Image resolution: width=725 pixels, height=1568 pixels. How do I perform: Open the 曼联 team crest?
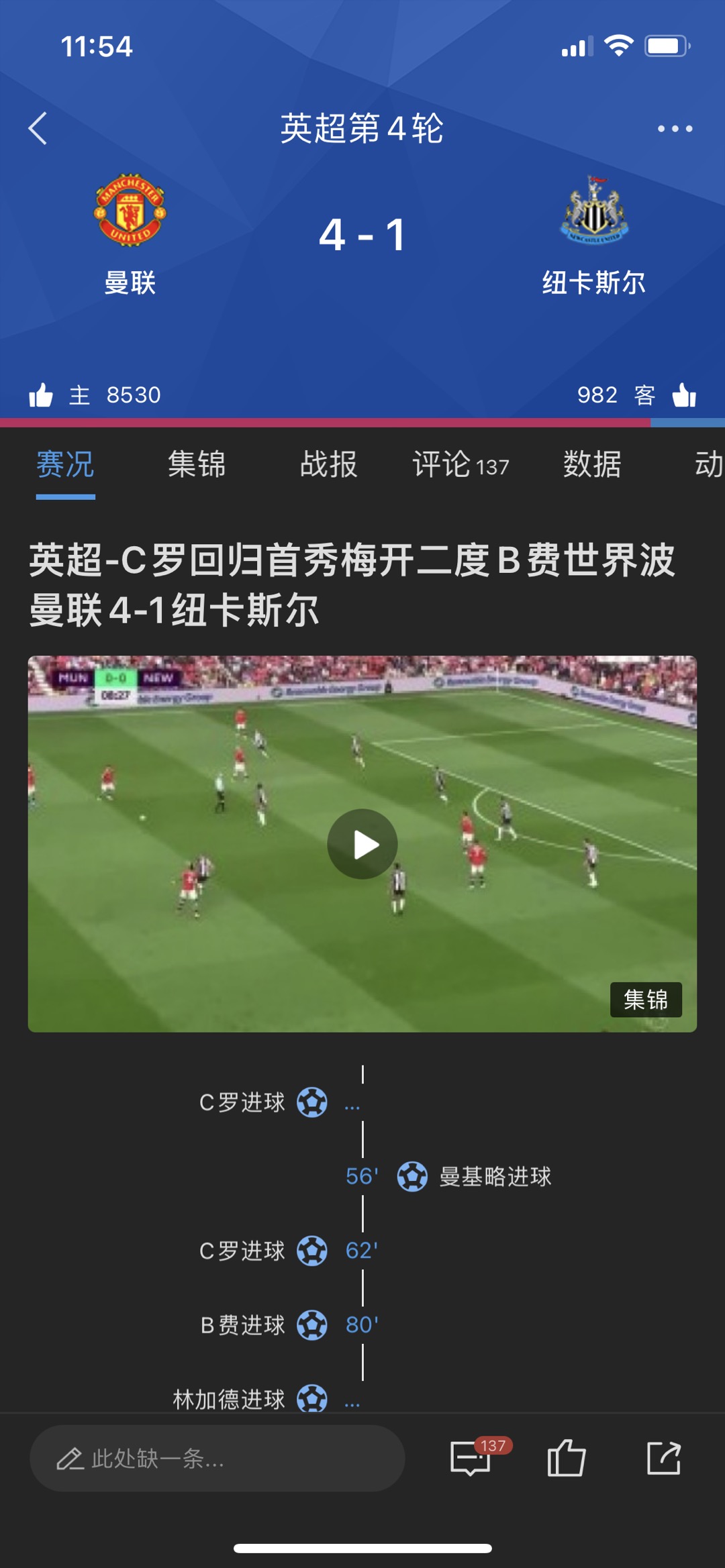click(x=130, y=210)
